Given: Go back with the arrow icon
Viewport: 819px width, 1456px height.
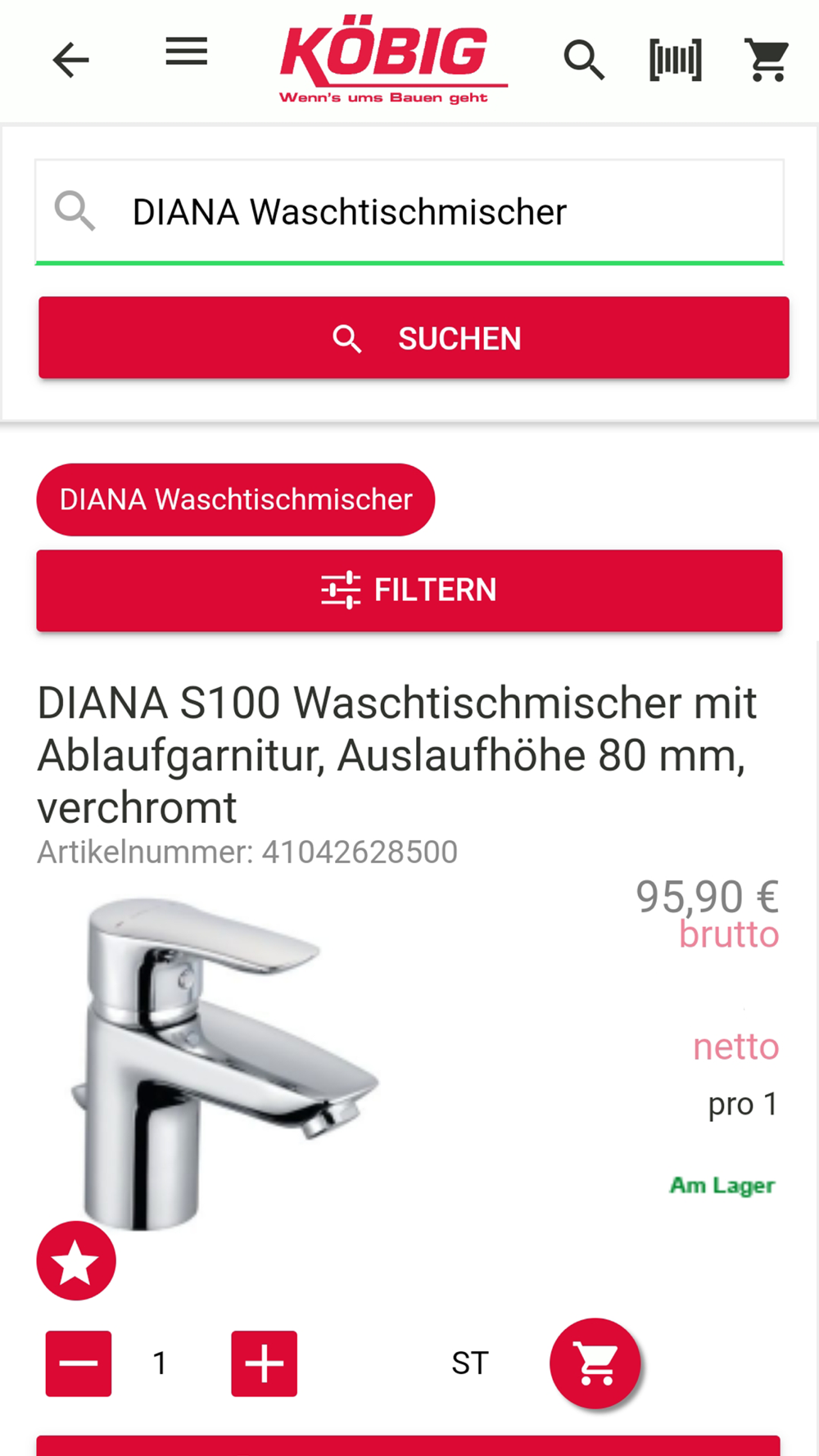Looking at the screenshot, I should point(70,60).
